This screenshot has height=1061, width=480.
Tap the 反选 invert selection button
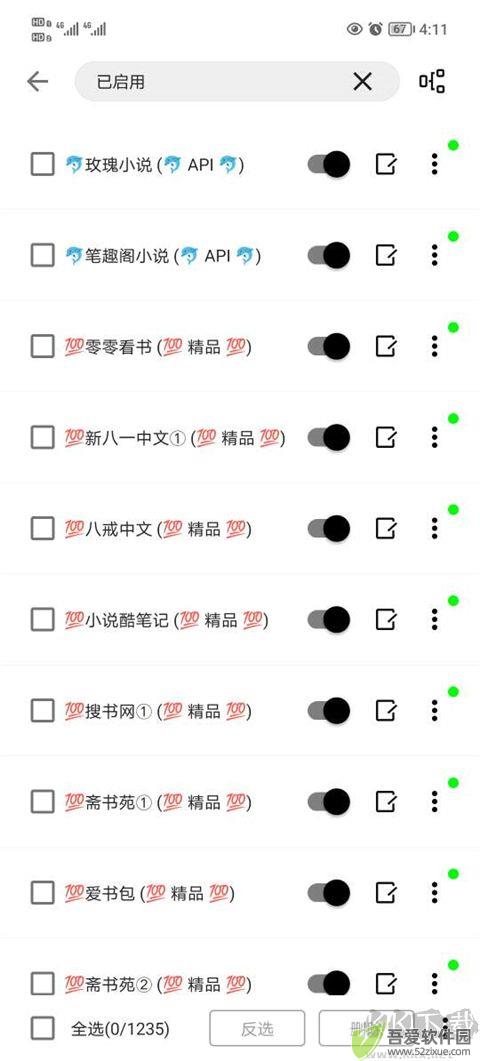257,1029
